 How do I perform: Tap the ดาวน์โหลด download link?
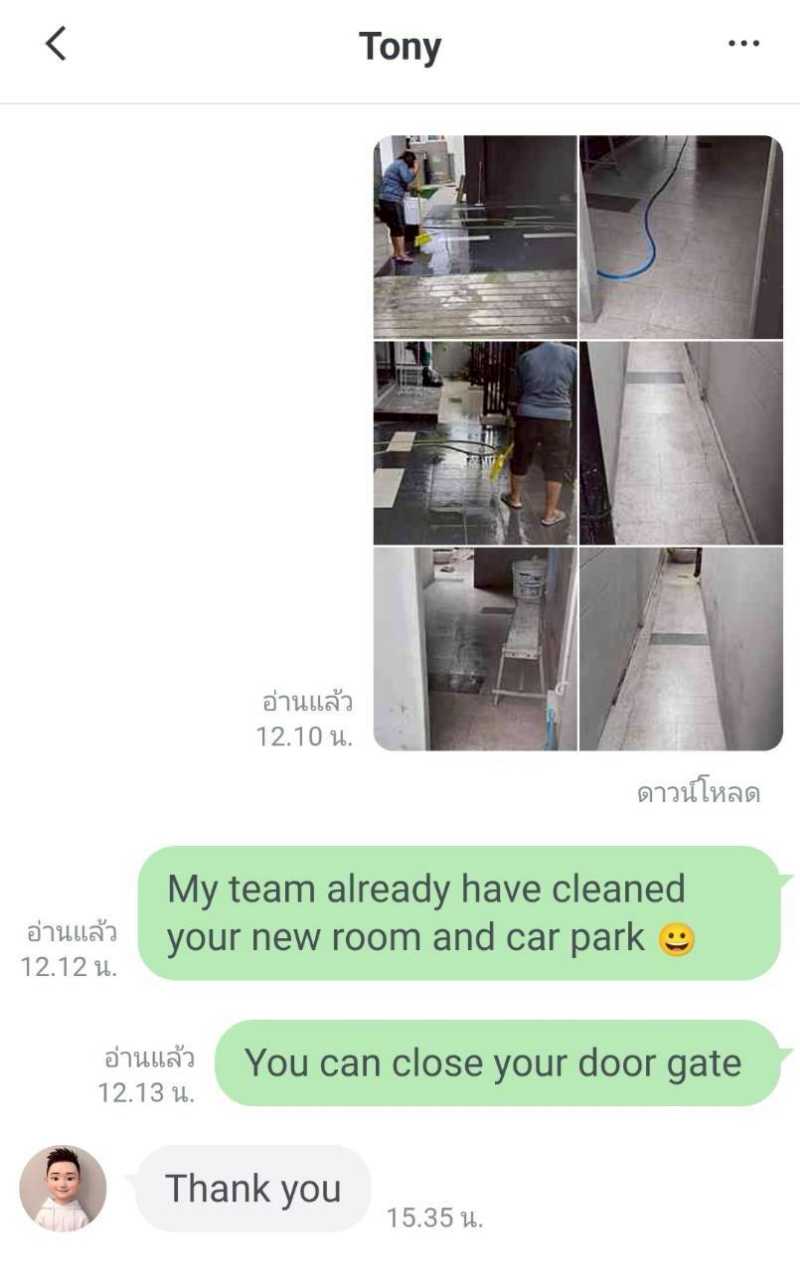tap(698, 794)
